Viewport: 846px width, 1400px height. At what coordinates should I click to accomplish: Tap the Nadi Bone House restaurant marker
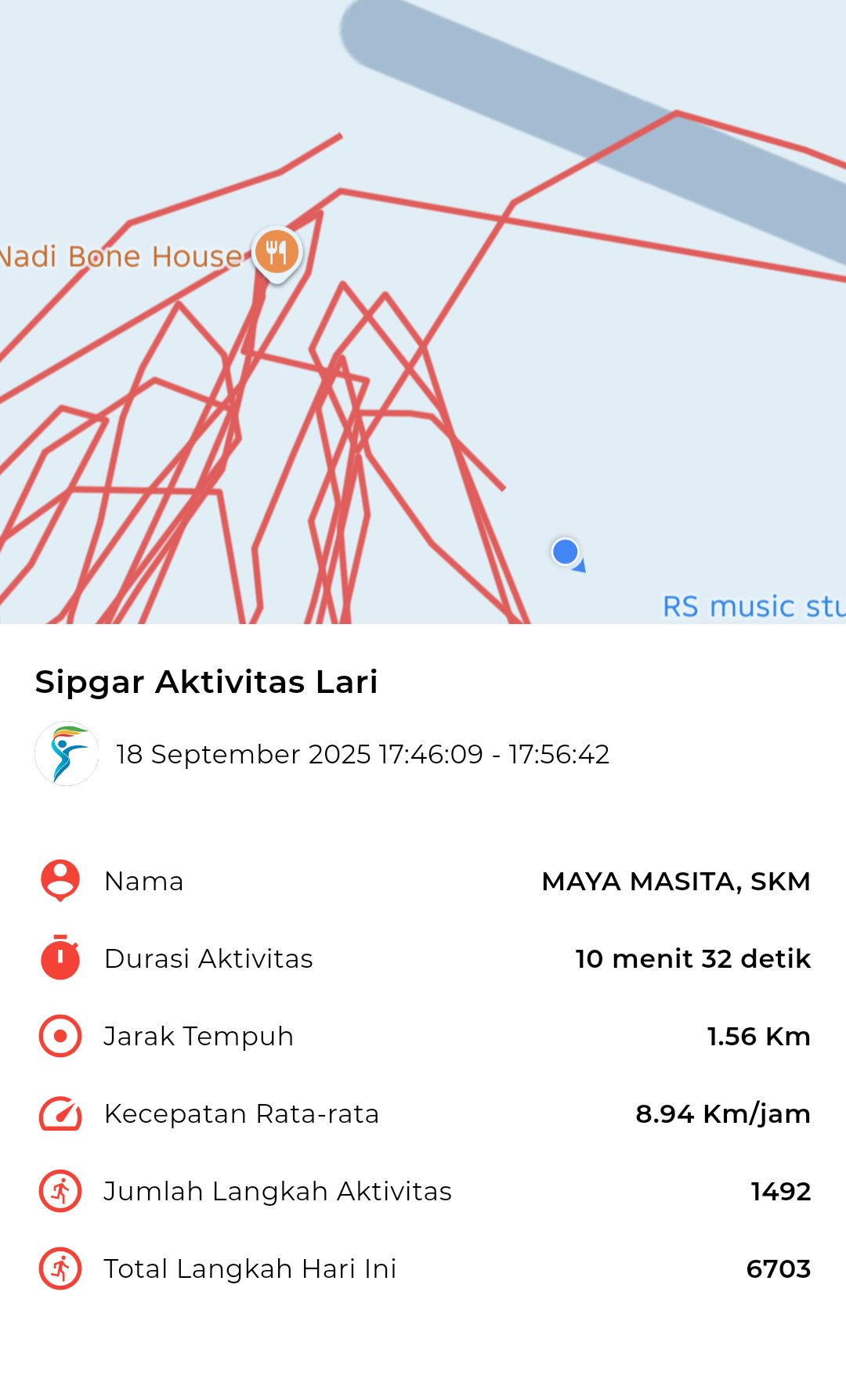(277, 252)
